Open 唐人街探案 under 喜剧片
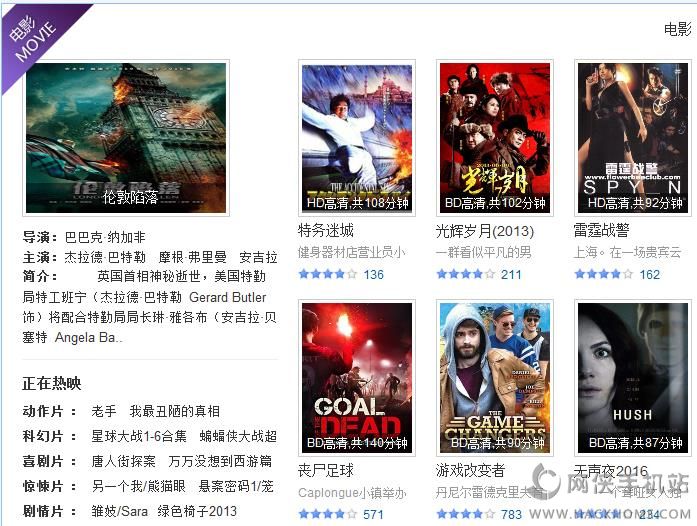Image resolution: width=697 pixels, height=526 pixels. [124, 461]
